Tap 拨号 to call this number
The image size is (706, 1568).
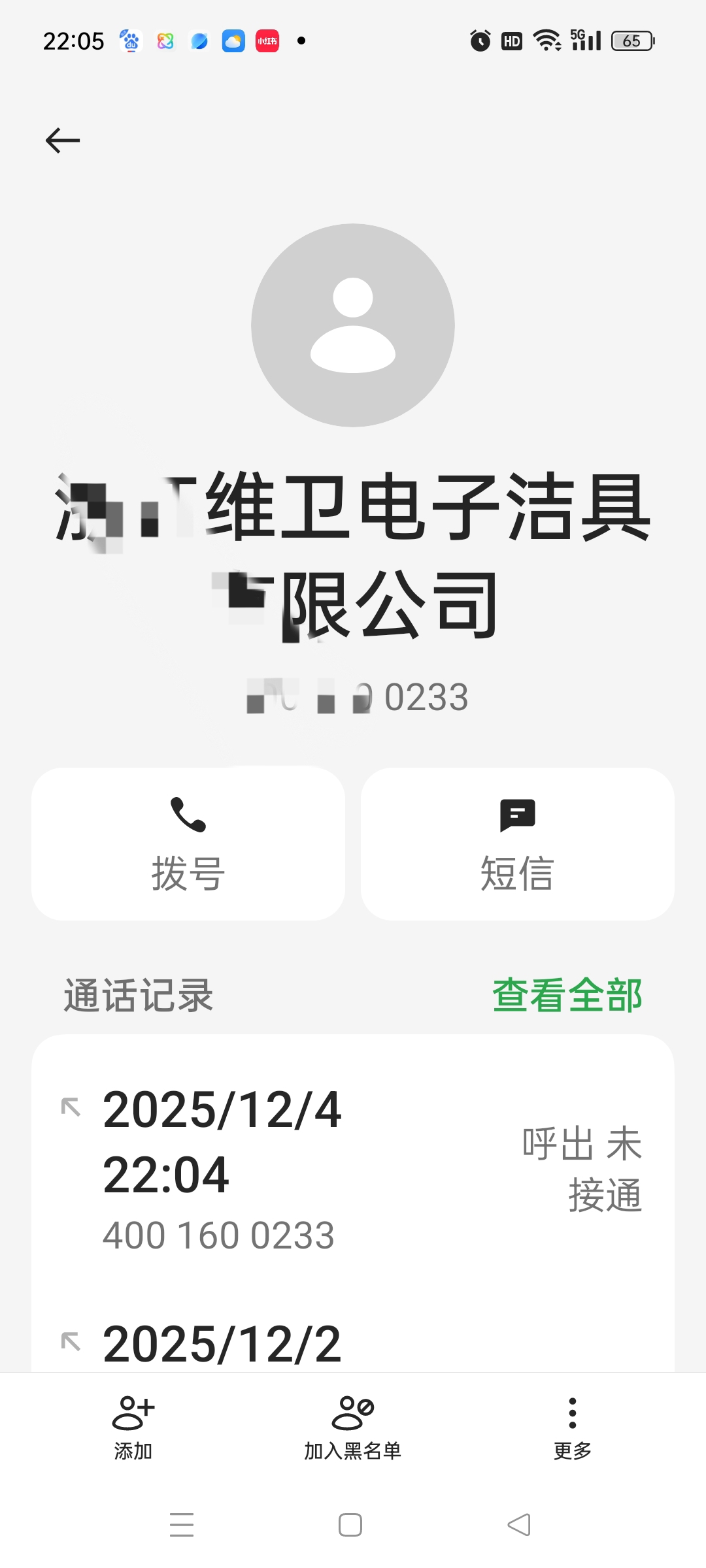(188, 843)
